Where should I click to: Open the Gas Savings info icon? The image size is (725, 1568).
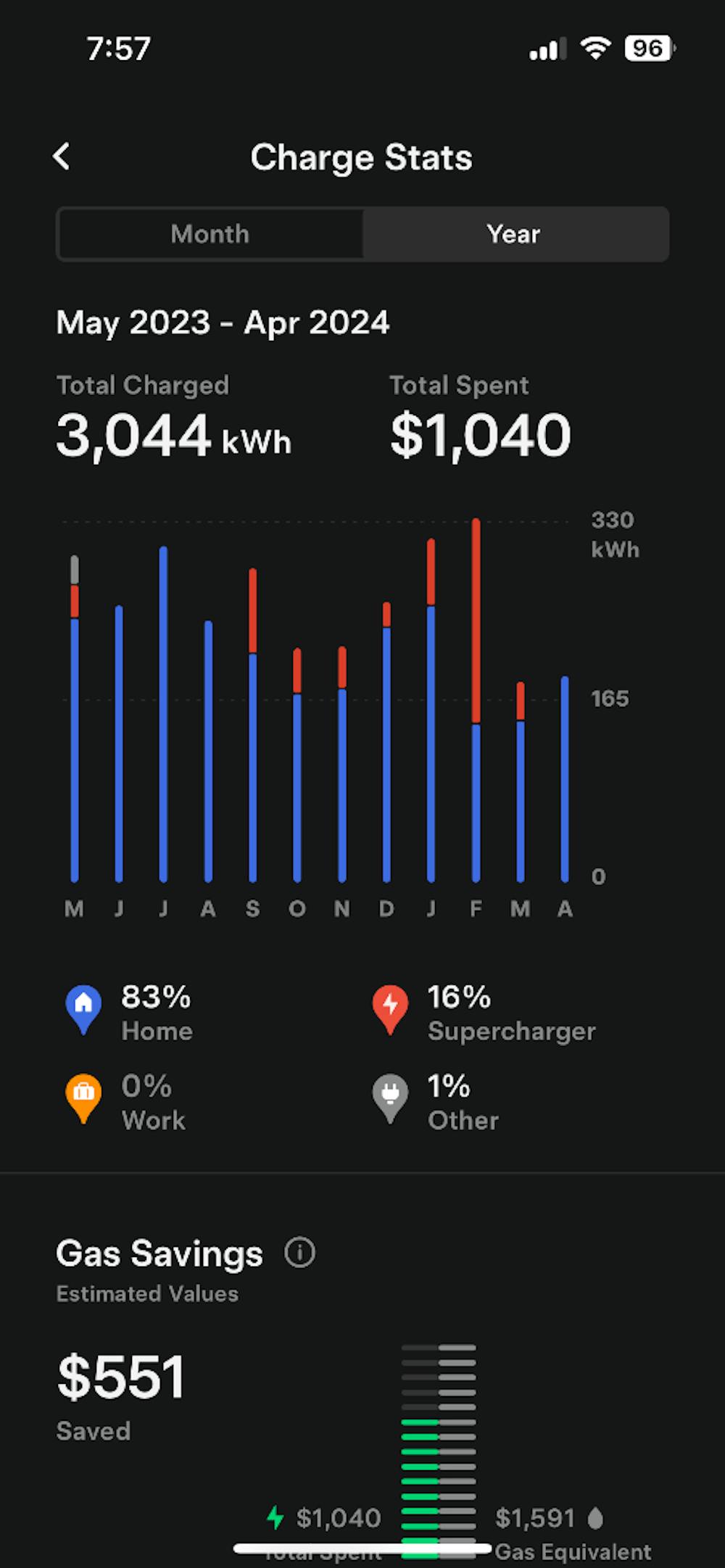299,1253
